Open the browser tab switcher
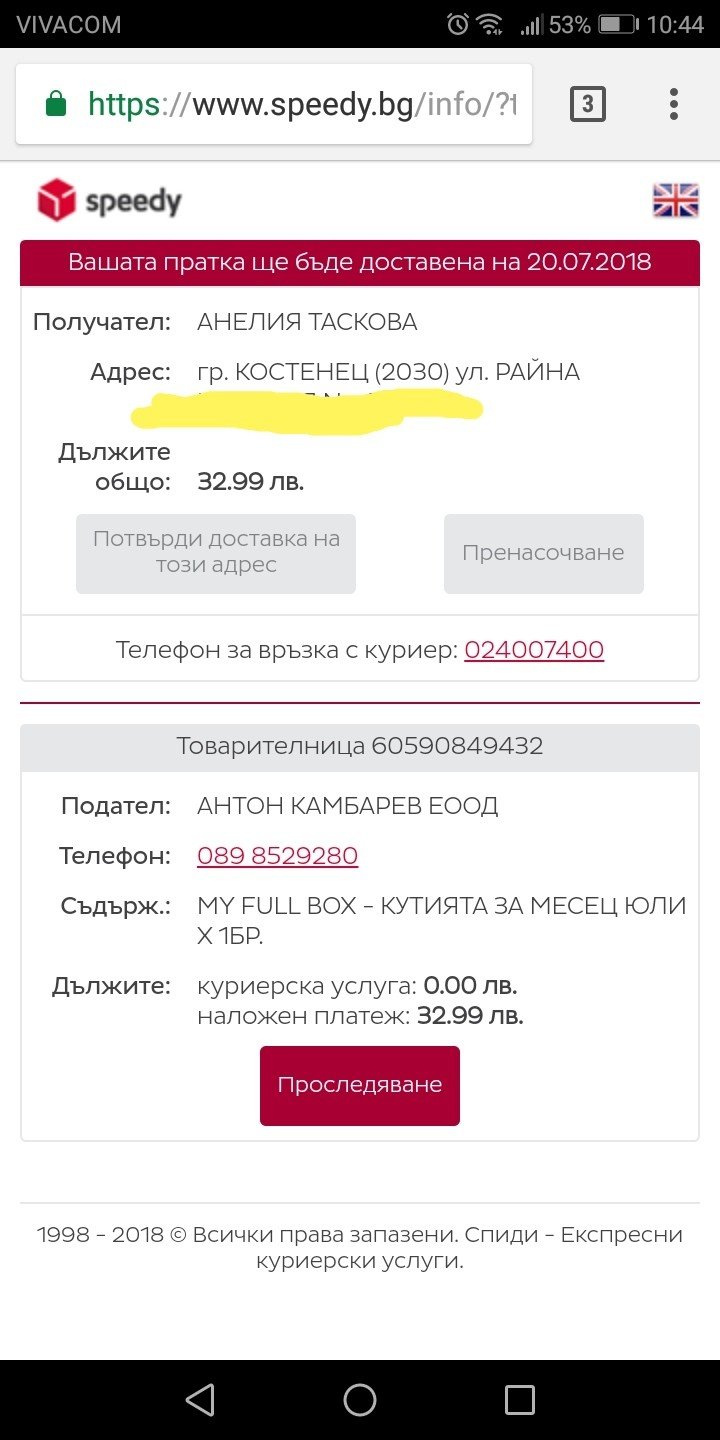The height and width of the screenshot is (1440, 720). 587,104
